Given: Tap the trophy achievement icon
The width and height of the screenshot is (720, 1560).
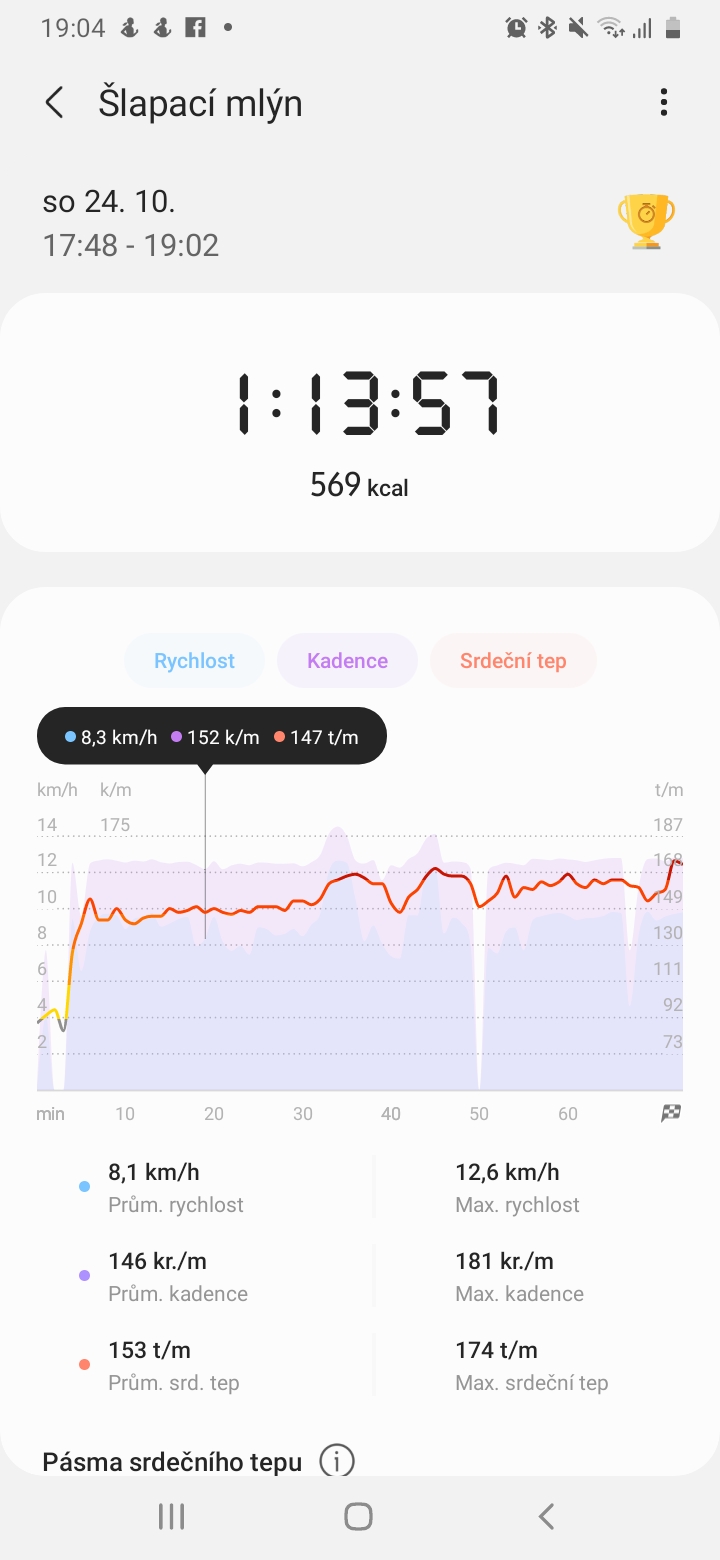Looking at the screenshot, I should point(646,222).
